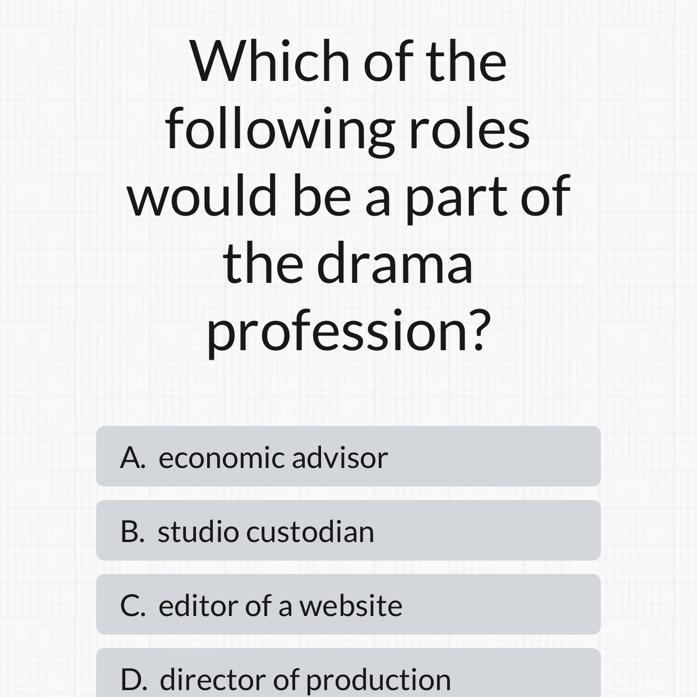Select answer A economic advisor
The image size is (697, 697).
coord(348,456)
